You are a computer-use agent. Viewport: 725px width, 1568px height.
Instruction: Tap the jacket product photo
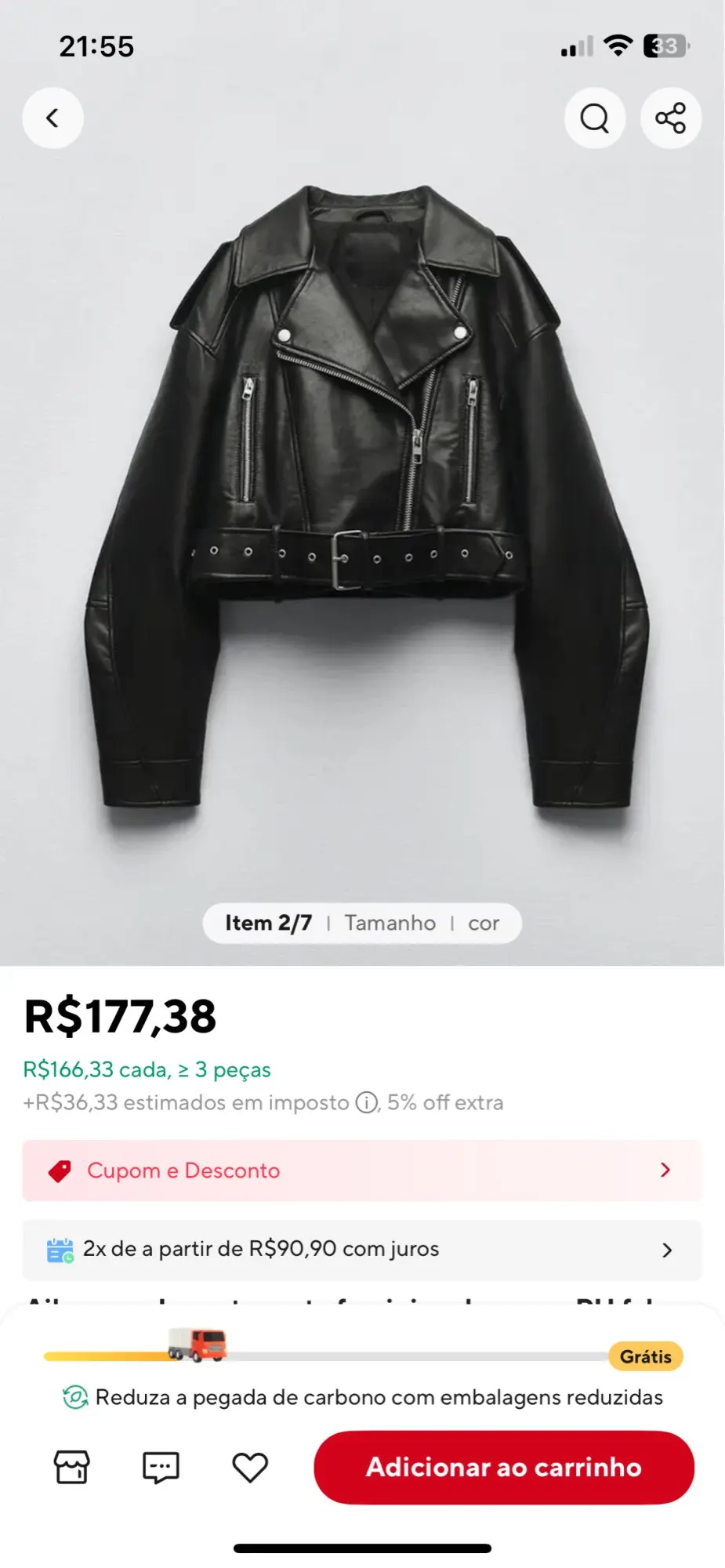362,510
